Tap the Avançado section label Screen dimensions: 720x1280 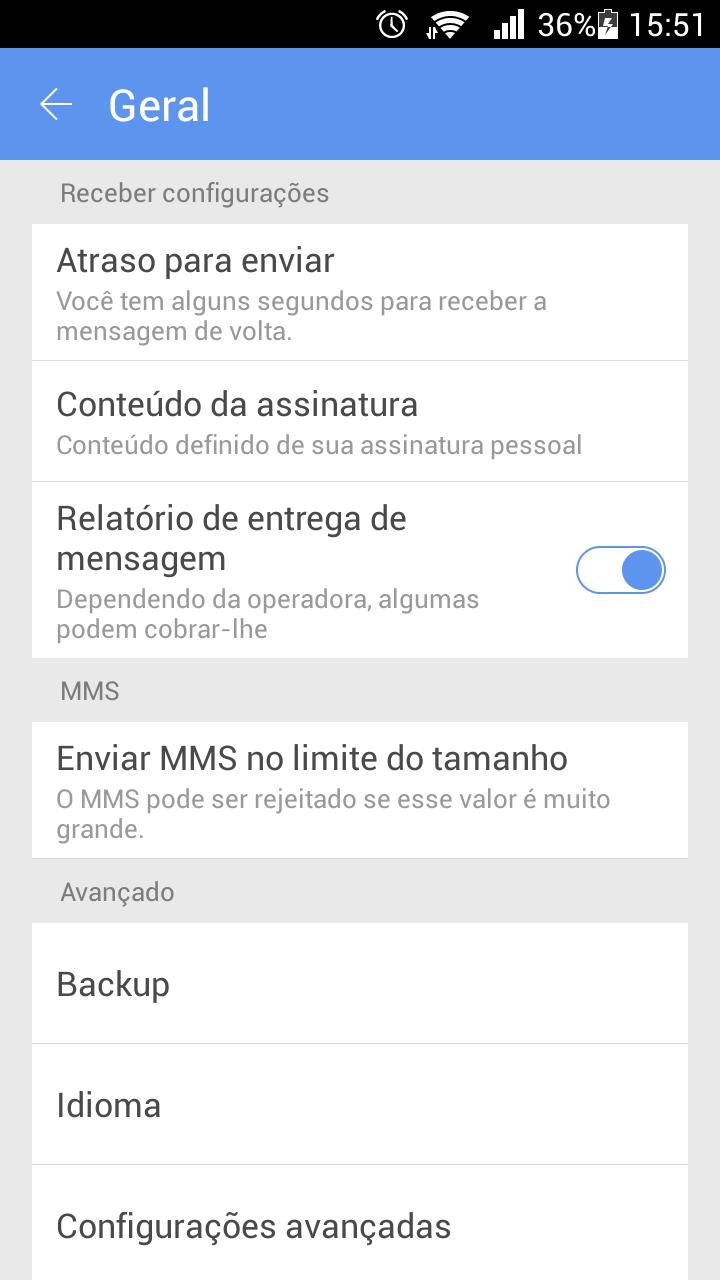pos(118,891)
